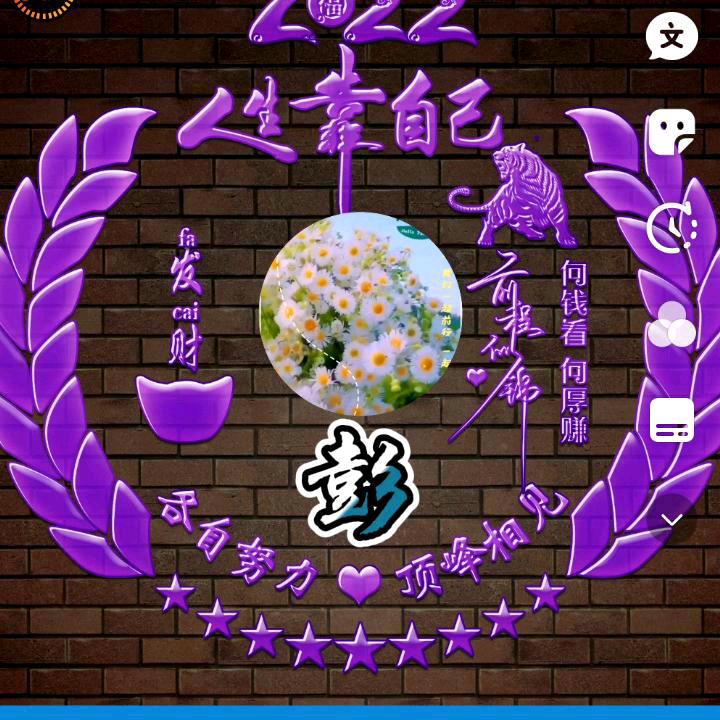The image size is (720, 720).
Task: Expand more tools with the chevron
Action: coord(672,519)
